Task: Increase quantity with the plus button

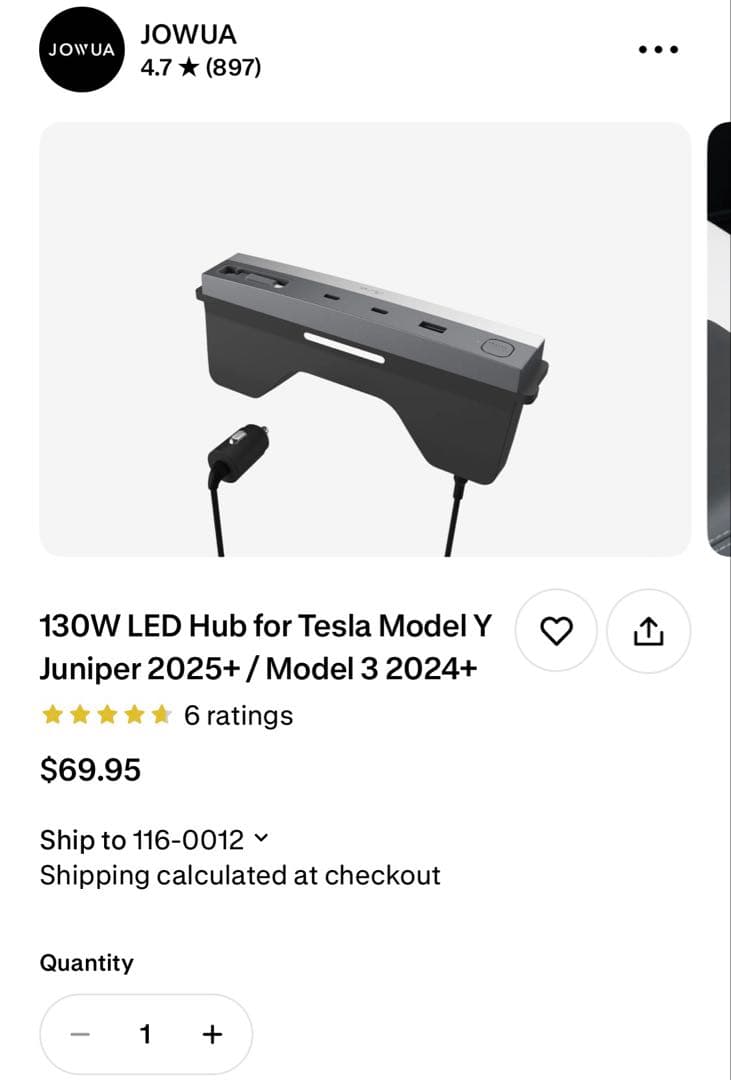Action: click(x=213, y=1035)
